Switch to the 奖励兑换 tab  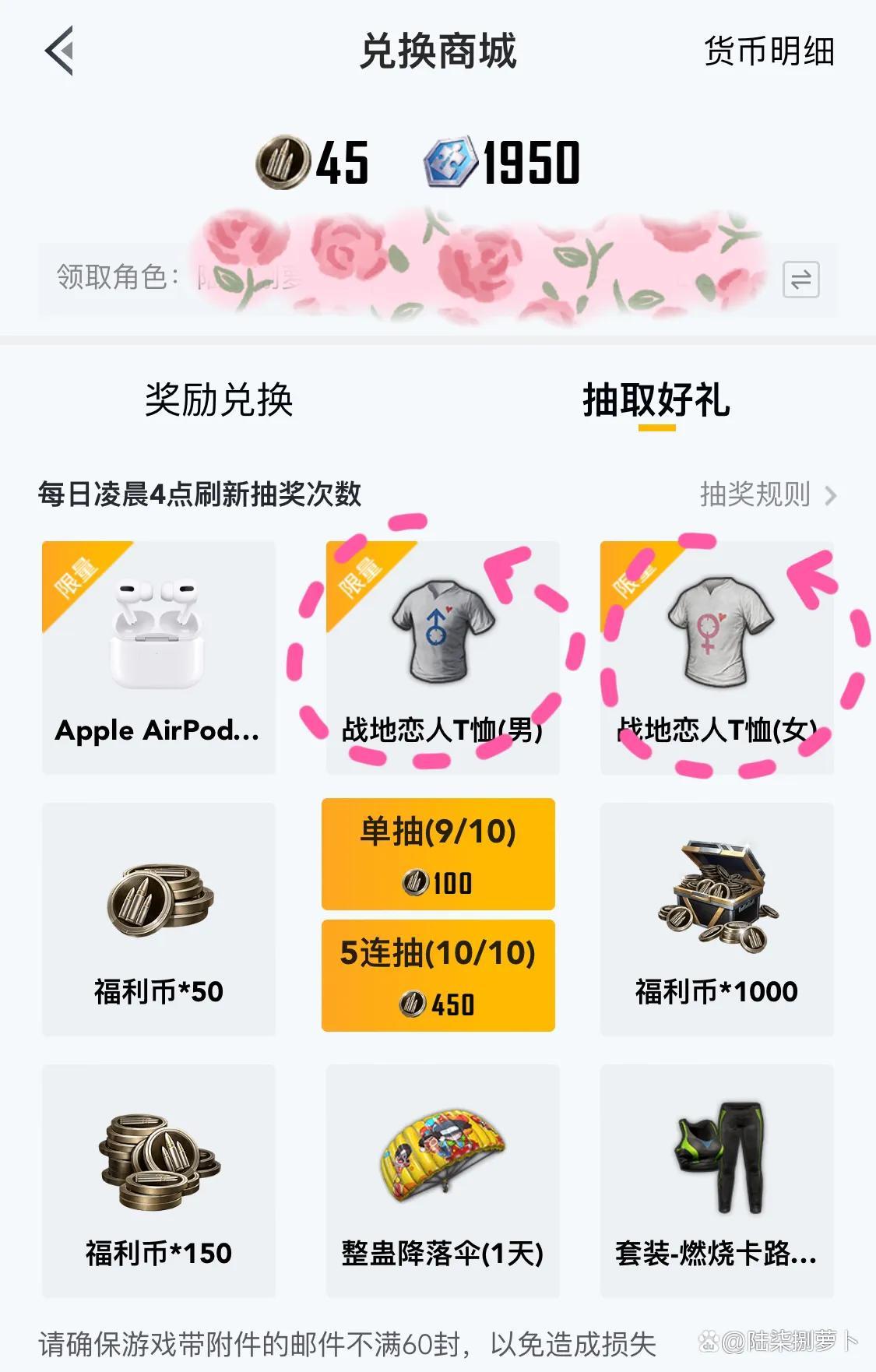(219, 401)
